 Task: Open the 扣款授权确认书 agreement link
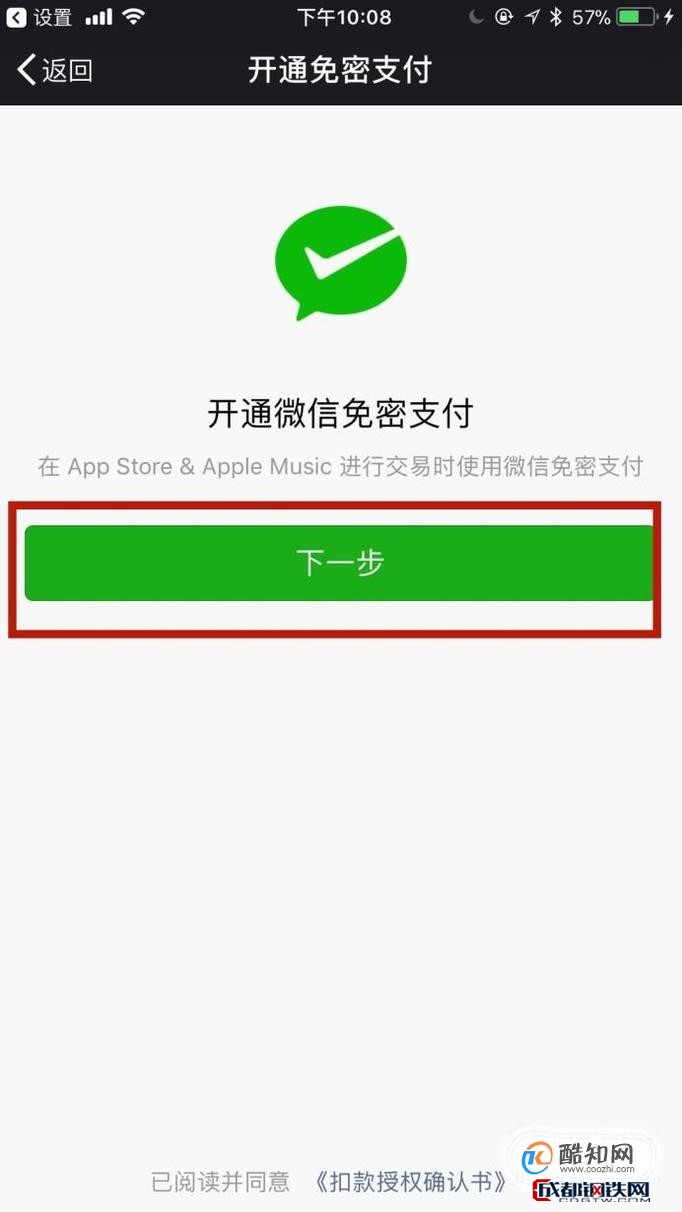pyautogui.click(x=410, y=1182)
